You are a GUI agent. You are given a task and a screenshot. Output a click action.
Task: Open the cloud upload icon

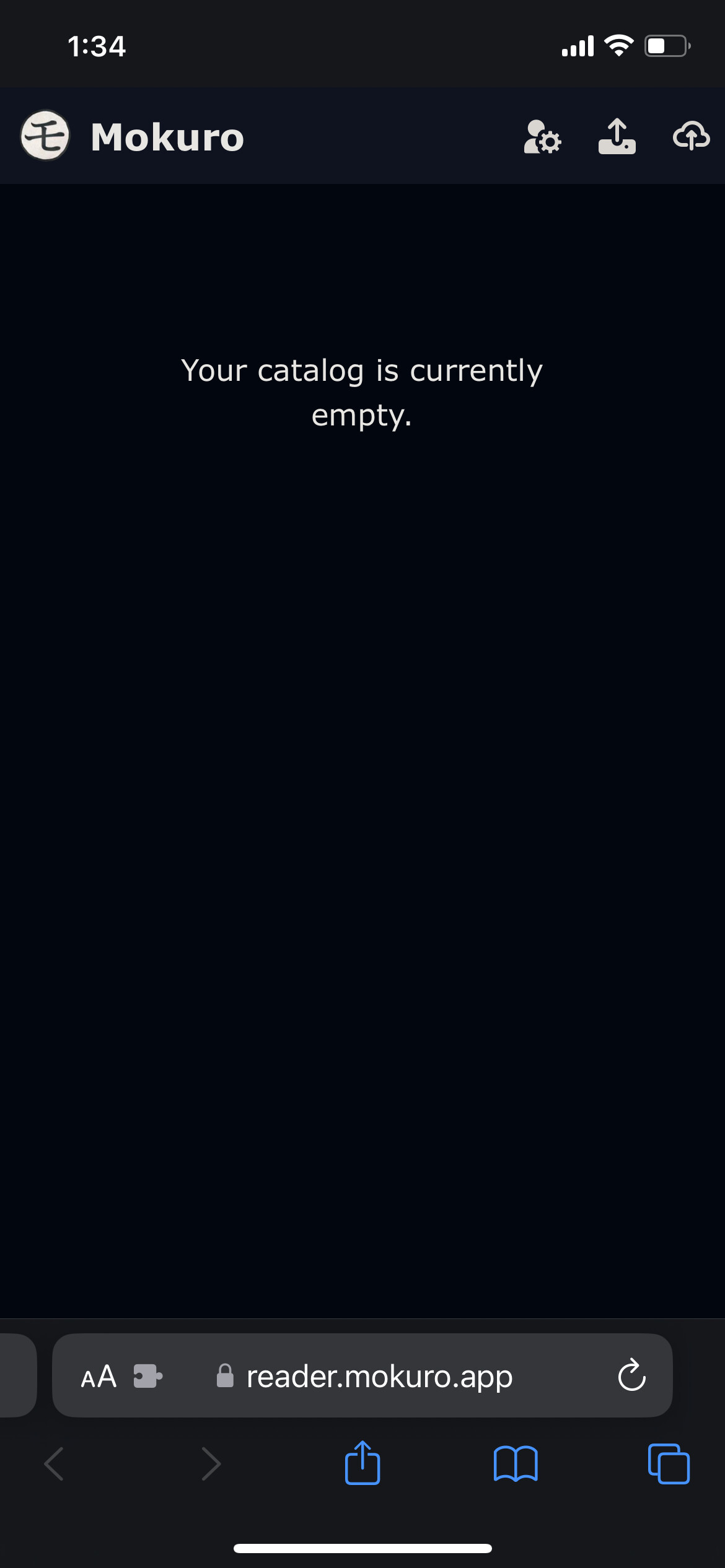(692, 136)
